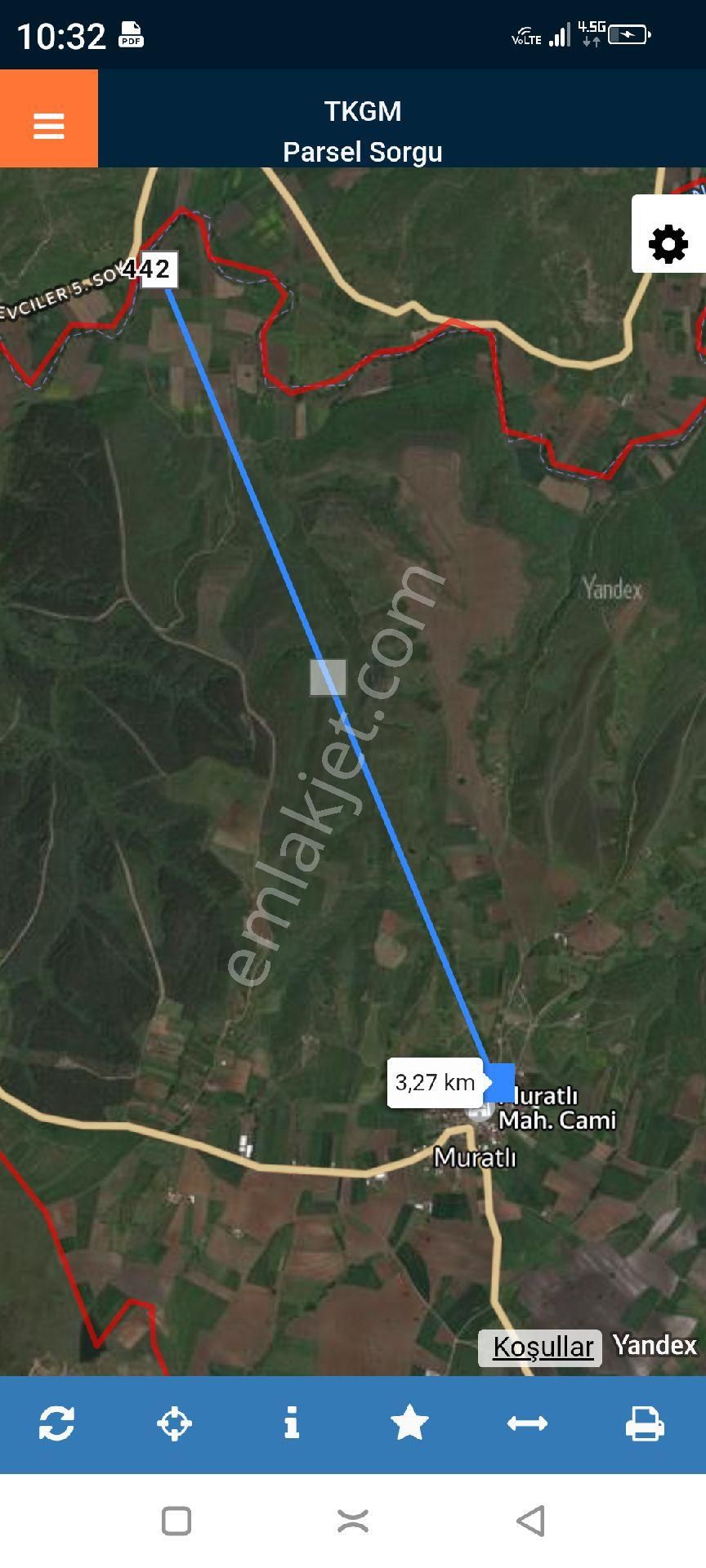Print the map with printer icon
This screenshot has width=706, height=1568.
(x=645, y=1423)
